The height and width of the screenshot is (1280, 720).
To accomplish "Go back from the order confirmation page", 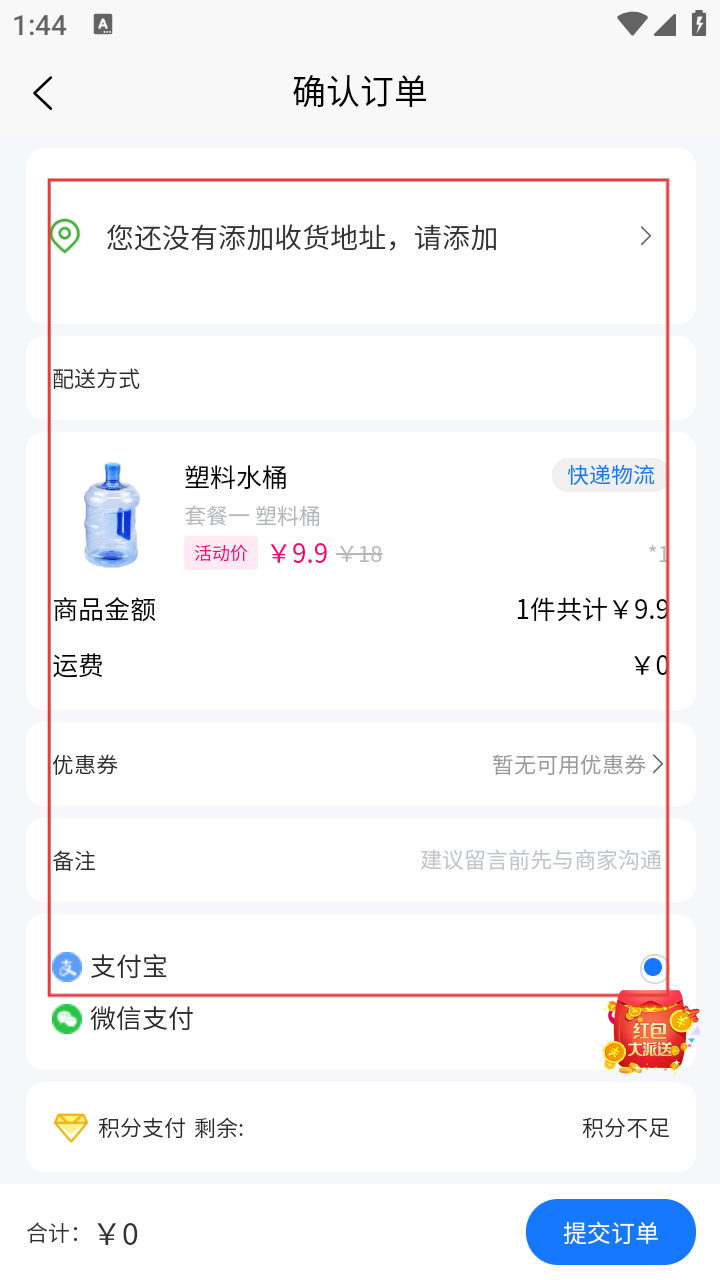I will click(42, 93).
